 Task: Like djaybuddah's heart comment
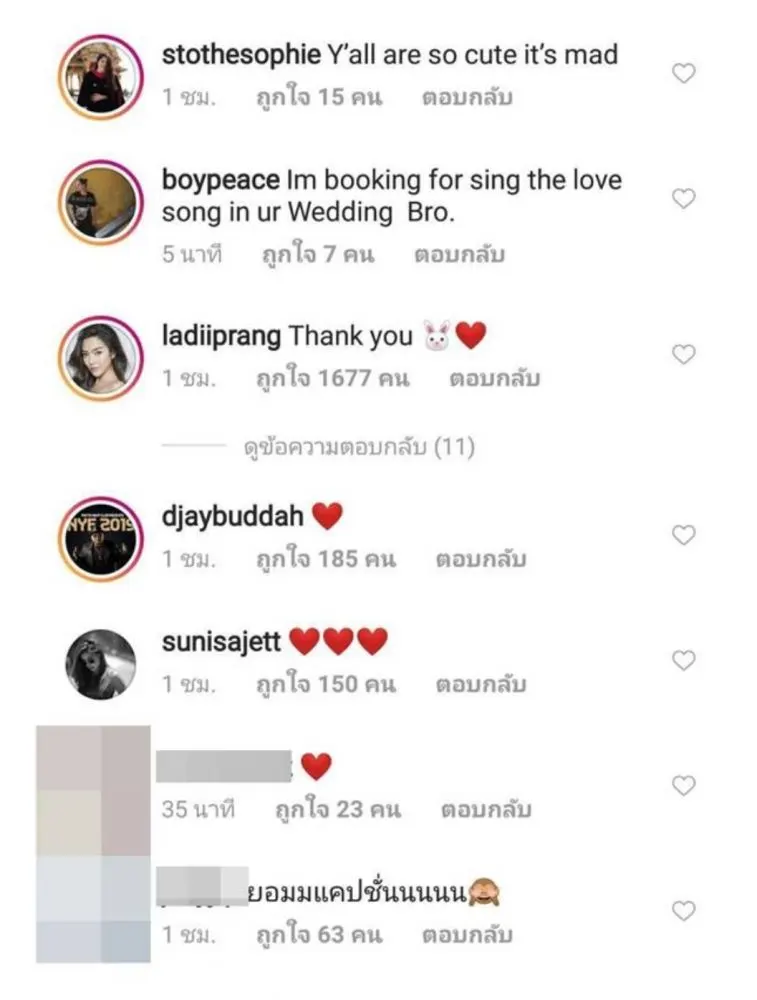click(683, 535)
